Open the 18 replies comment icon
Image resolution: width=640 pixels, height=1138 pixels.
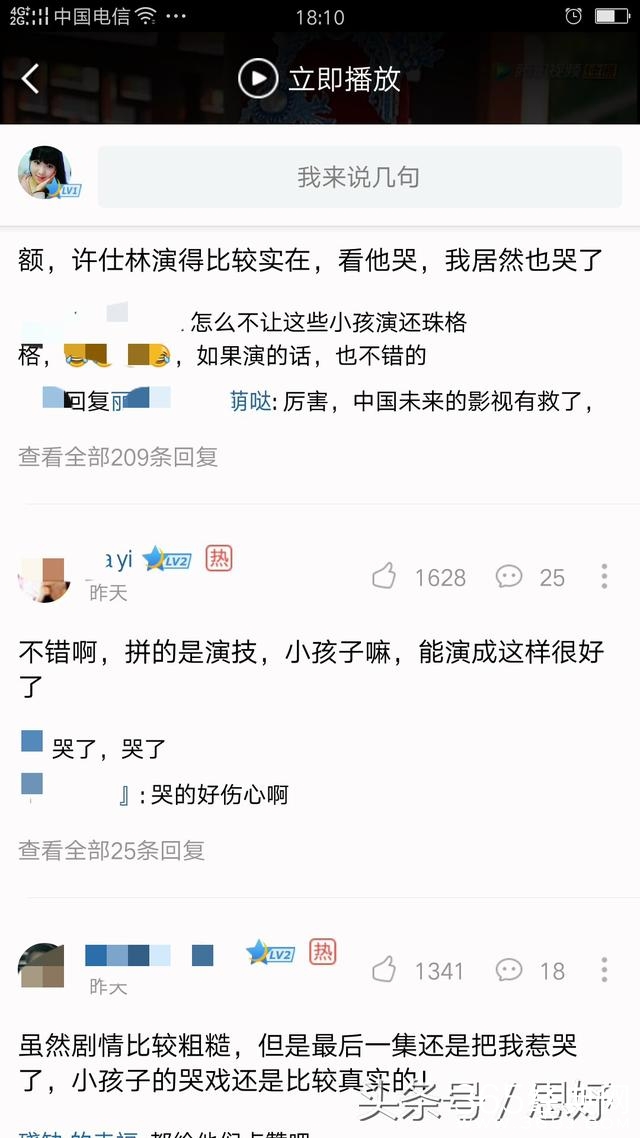coord(509,969)
